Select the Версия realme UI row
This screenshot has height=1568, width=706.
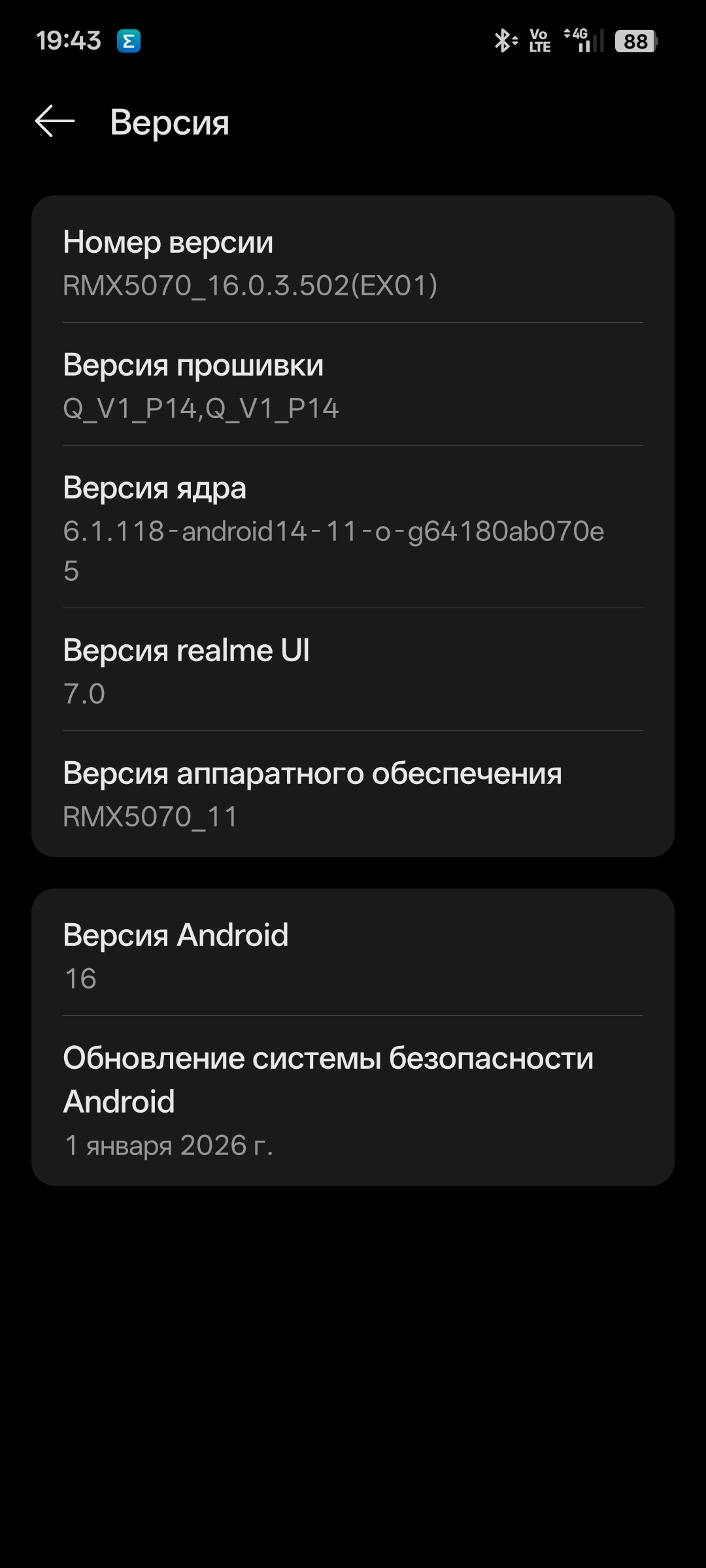353,670
